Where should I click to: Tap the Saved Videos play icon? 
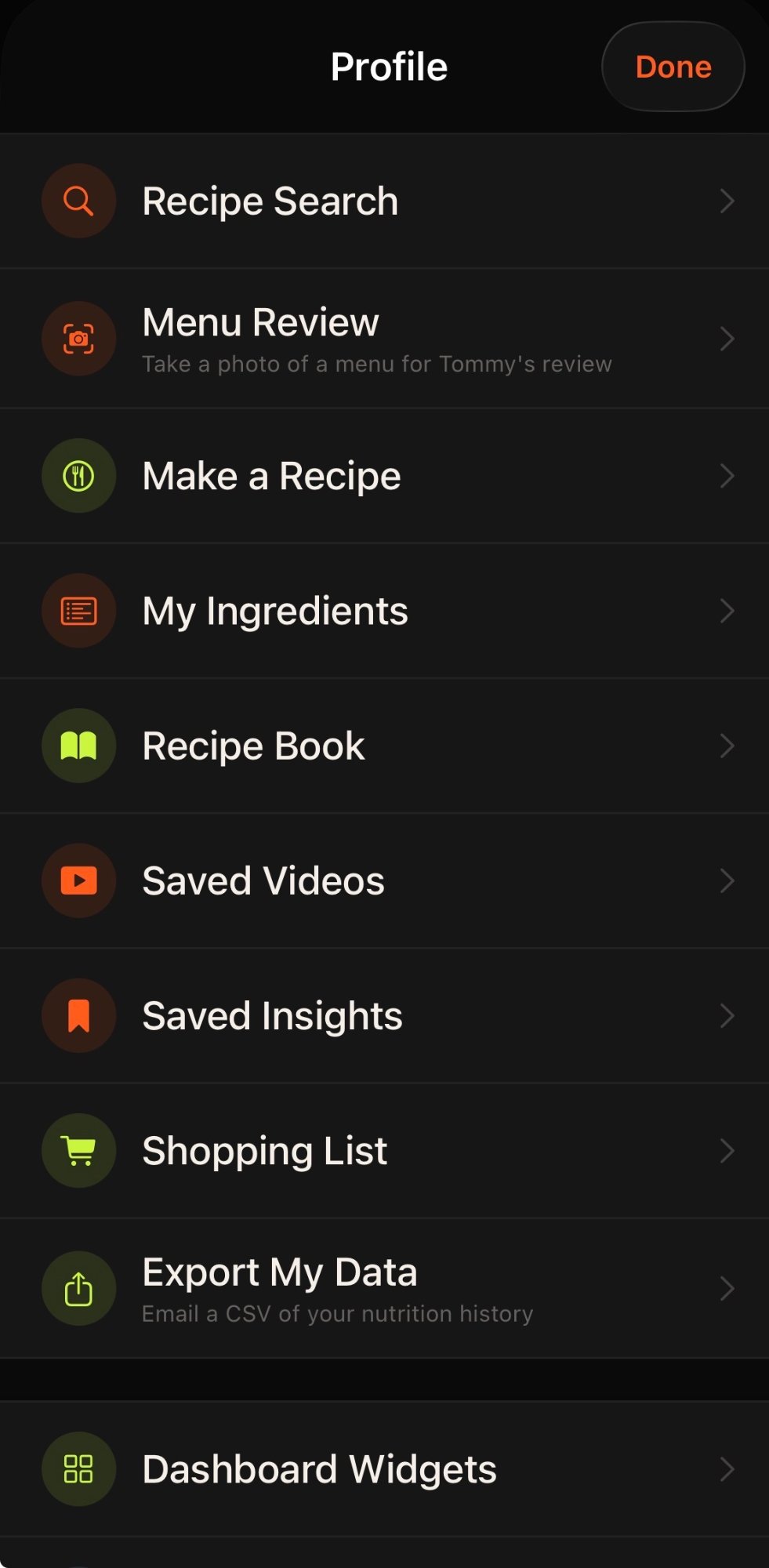click(x=78, y=880)
